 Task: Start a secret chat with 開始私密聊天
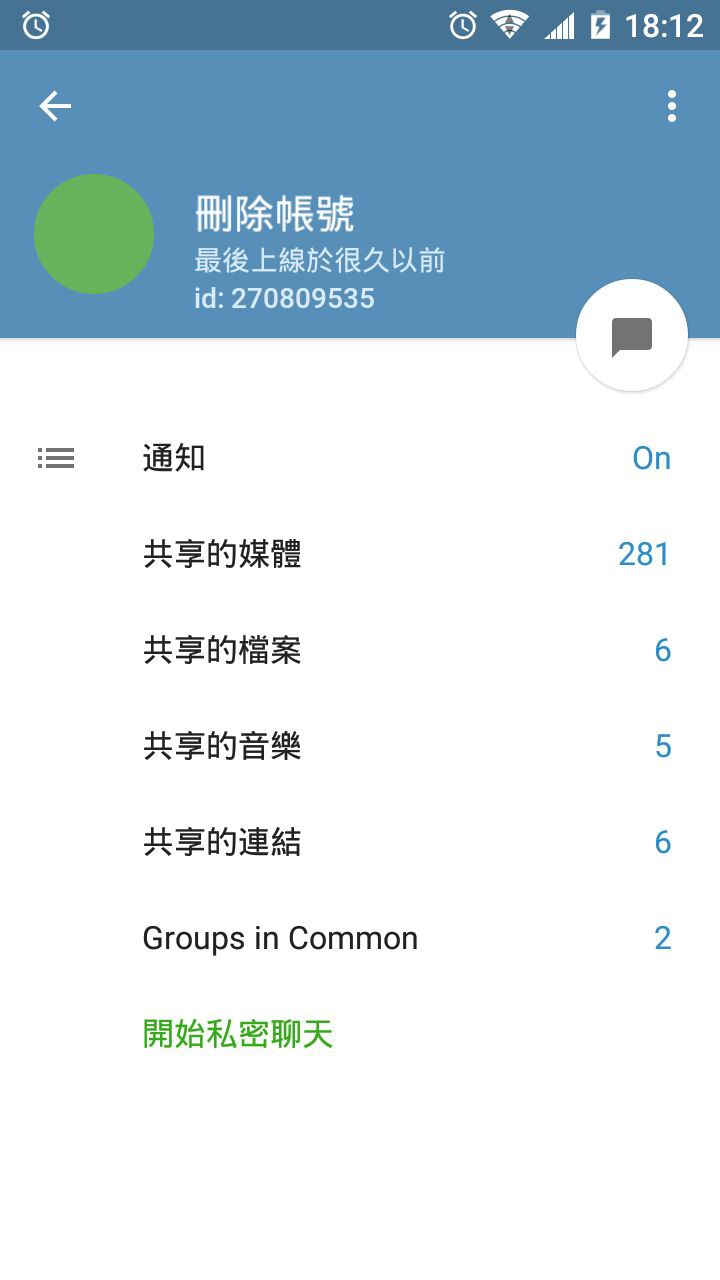coord(238,1034)
